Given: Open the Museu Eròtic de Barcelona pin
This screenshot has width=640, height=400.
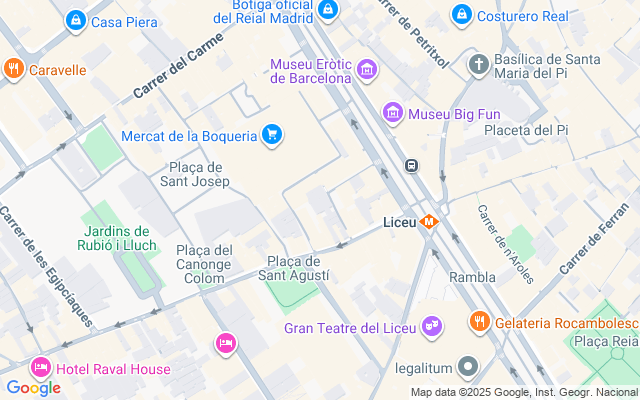Looking at the screenshot, I should point(367,70).
